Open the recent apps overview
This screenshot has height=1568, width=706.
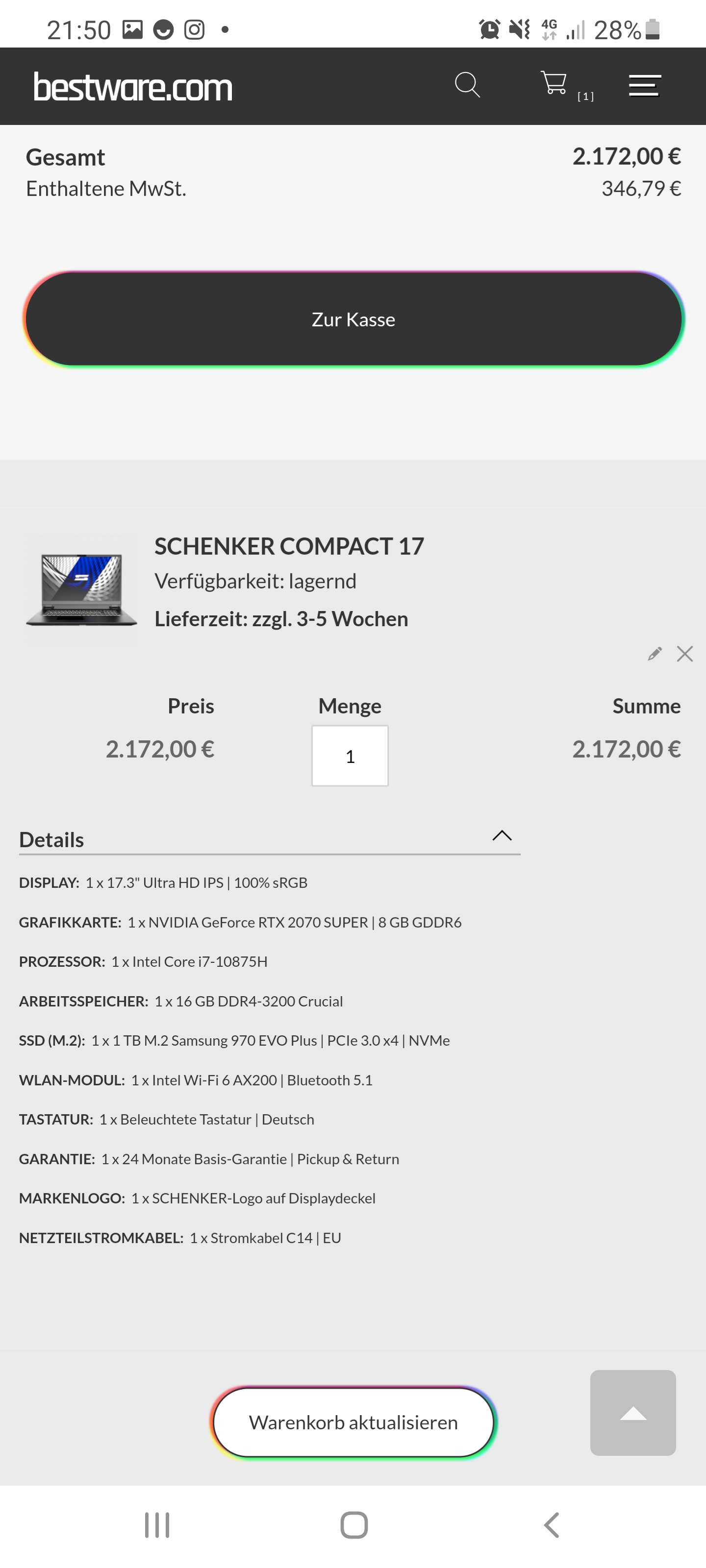157,1525
